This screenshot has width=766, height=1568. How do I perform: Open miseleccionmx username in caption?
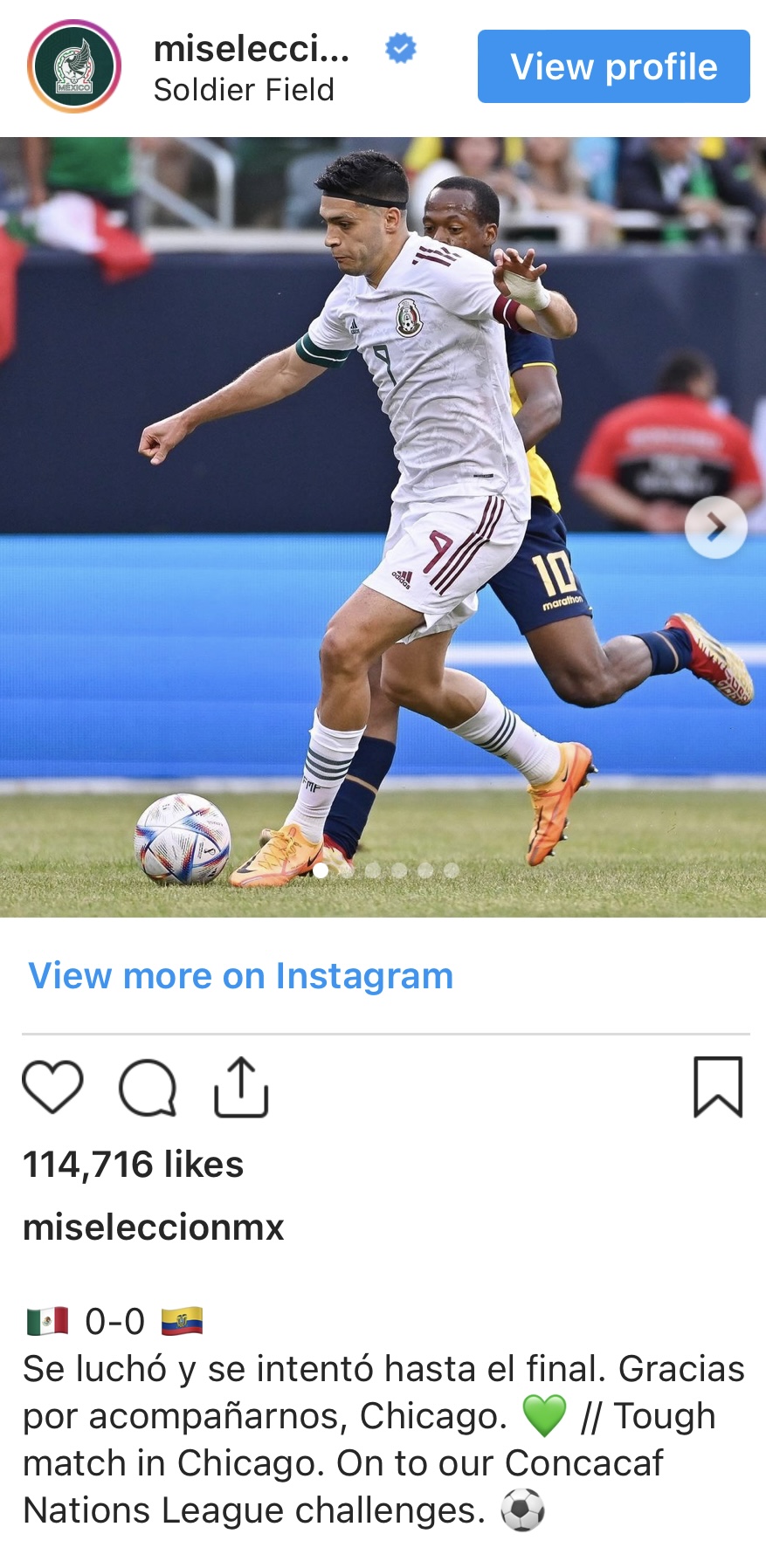153,1227
